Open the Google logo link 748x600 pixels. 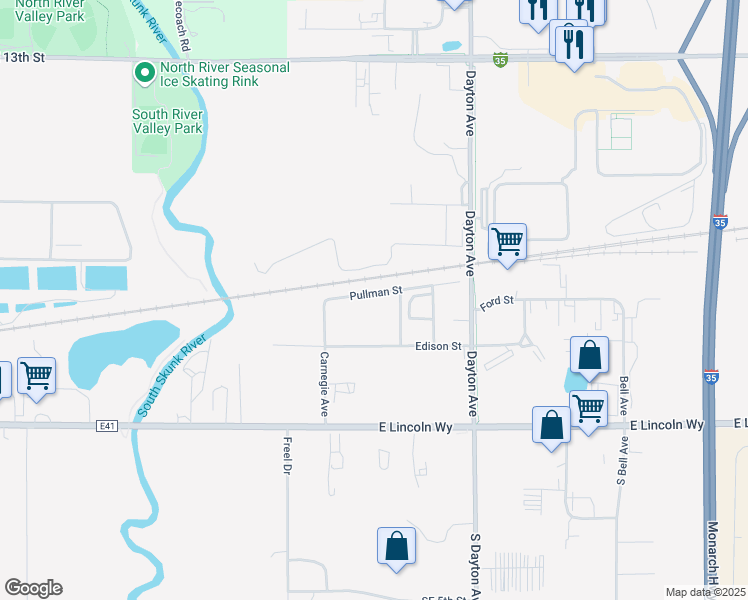tap(33, 588)
